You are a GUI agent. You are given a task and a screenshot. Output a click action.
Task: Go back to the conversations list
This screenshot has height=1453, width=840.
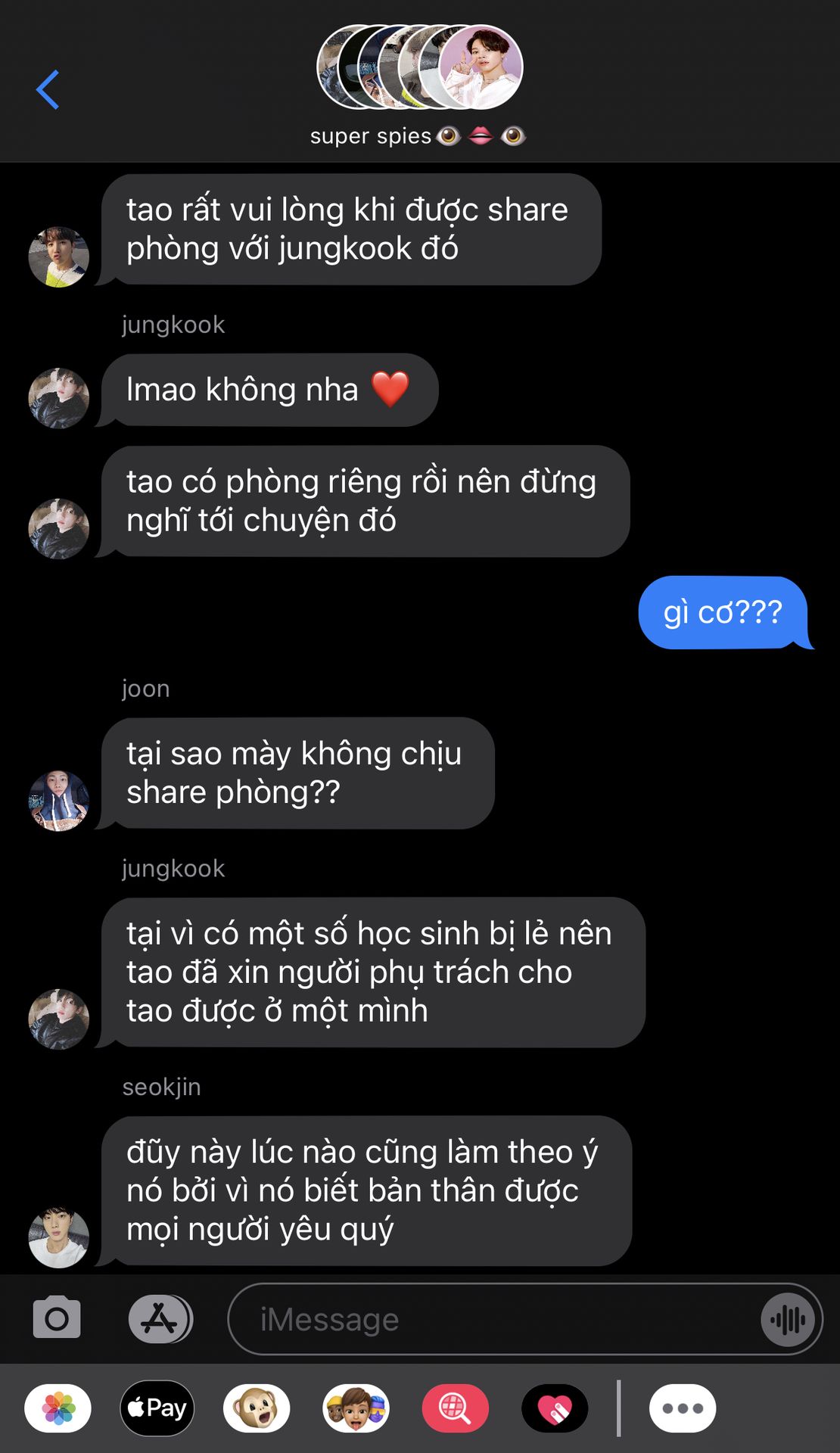coord(48,89)
